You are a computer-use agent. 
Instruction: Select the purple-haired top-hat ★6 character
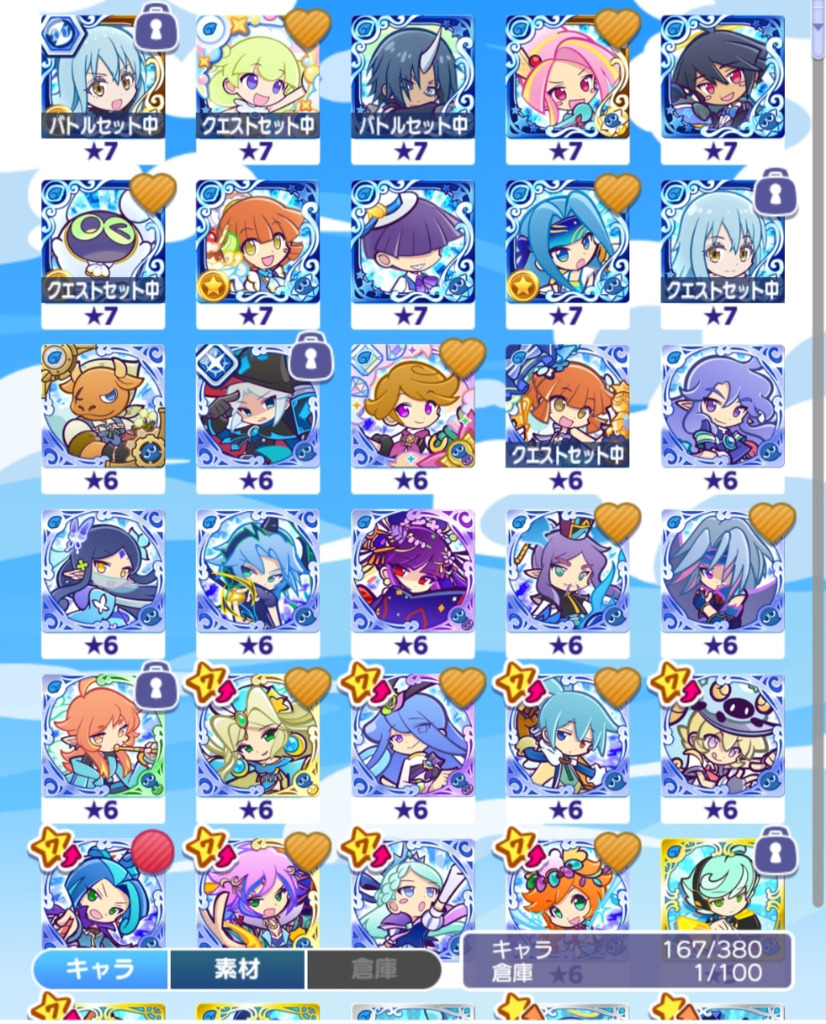click(567, 571)
